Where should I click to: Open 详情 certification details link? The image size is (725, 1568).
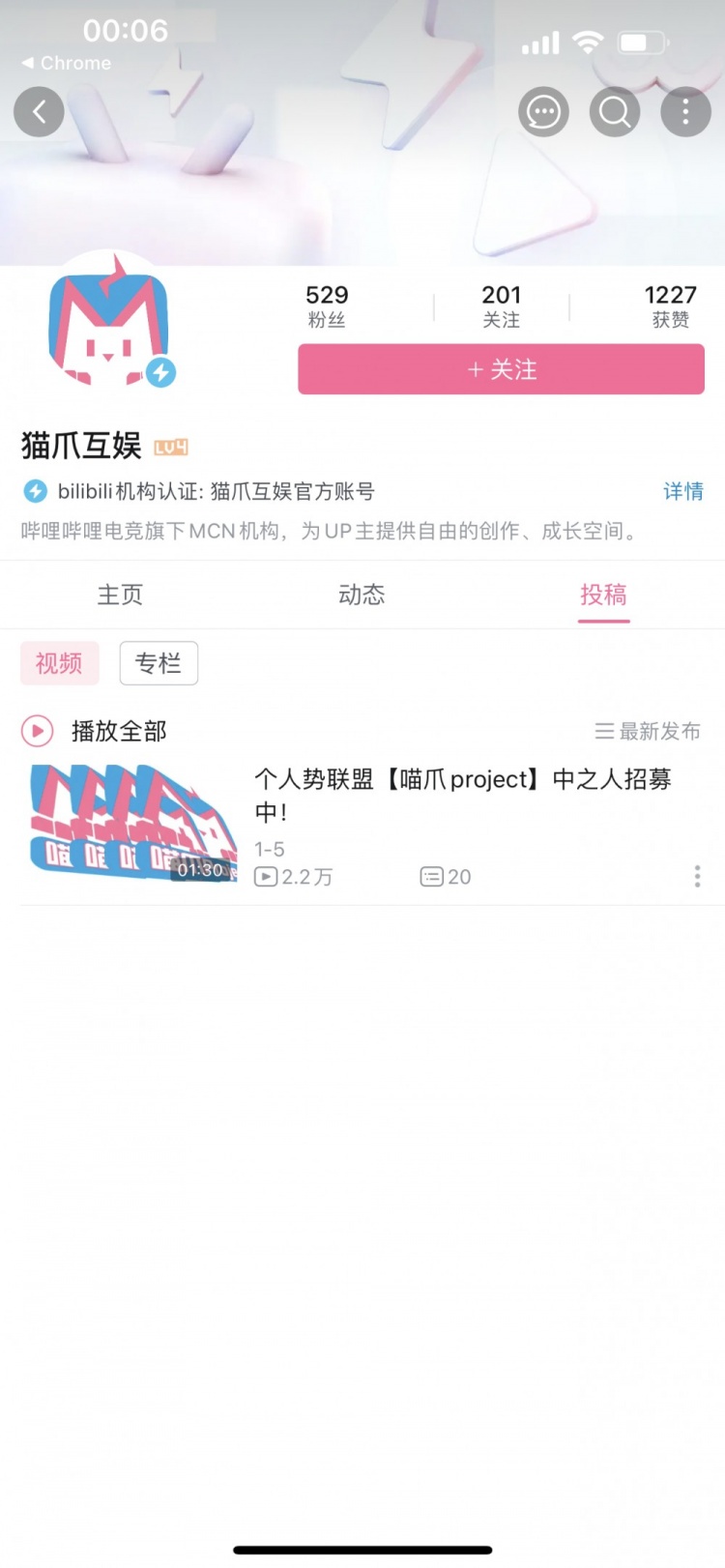coord(682,491)
